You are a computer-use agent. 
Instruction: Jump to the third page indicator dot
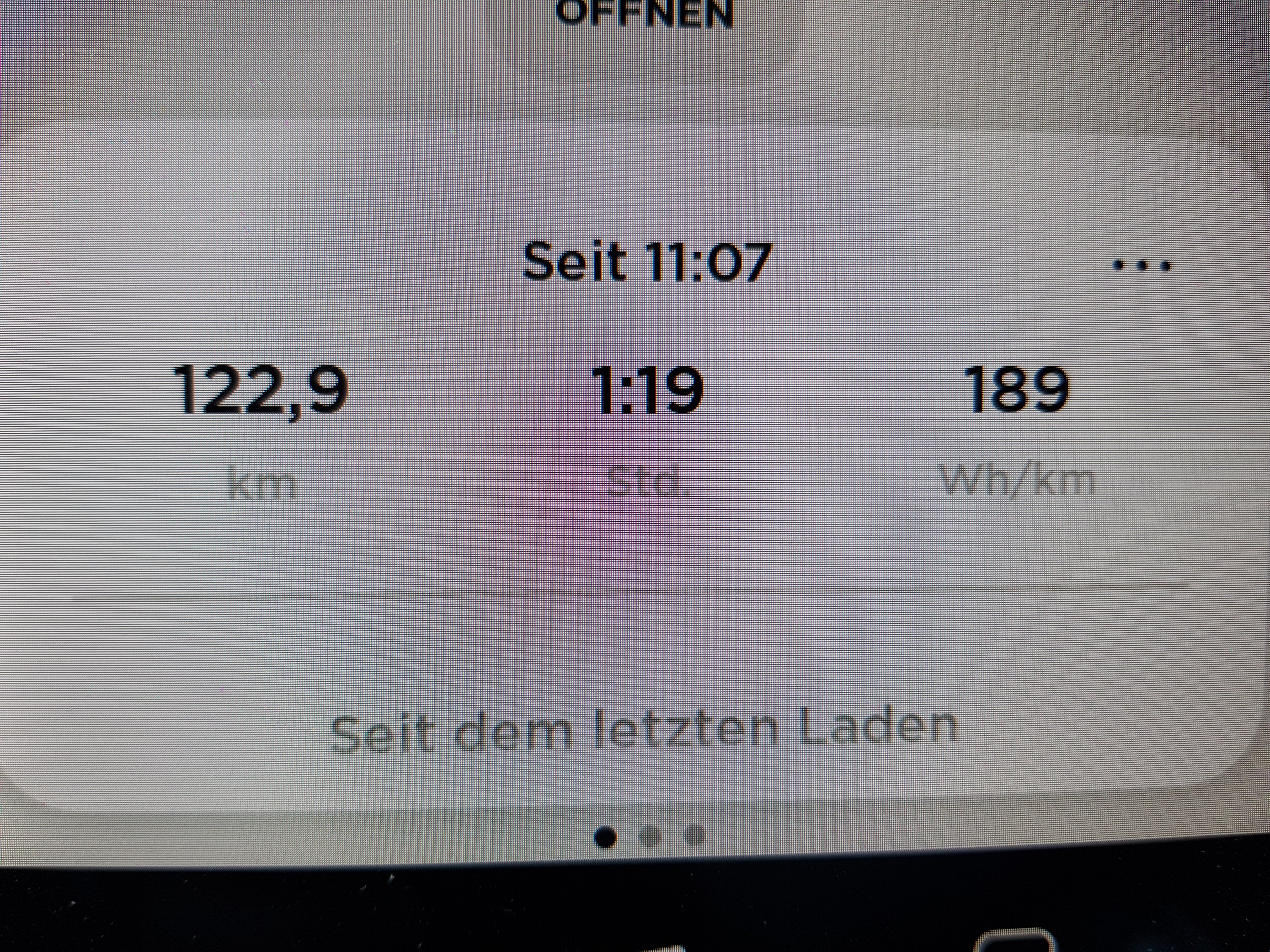coord(695,836)
